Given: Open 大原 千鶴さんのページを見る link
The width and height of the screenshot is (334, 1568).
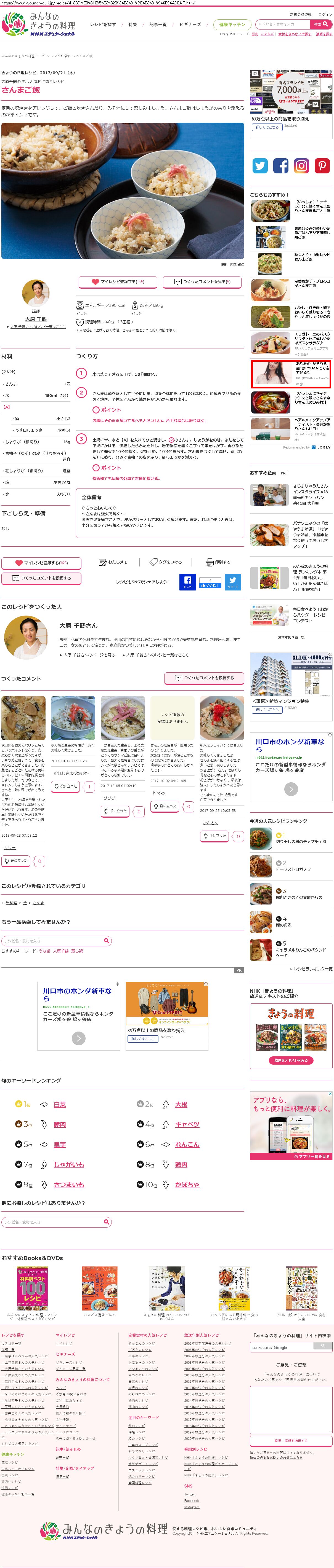Looking at the screenshot, I should pos(89,654).
